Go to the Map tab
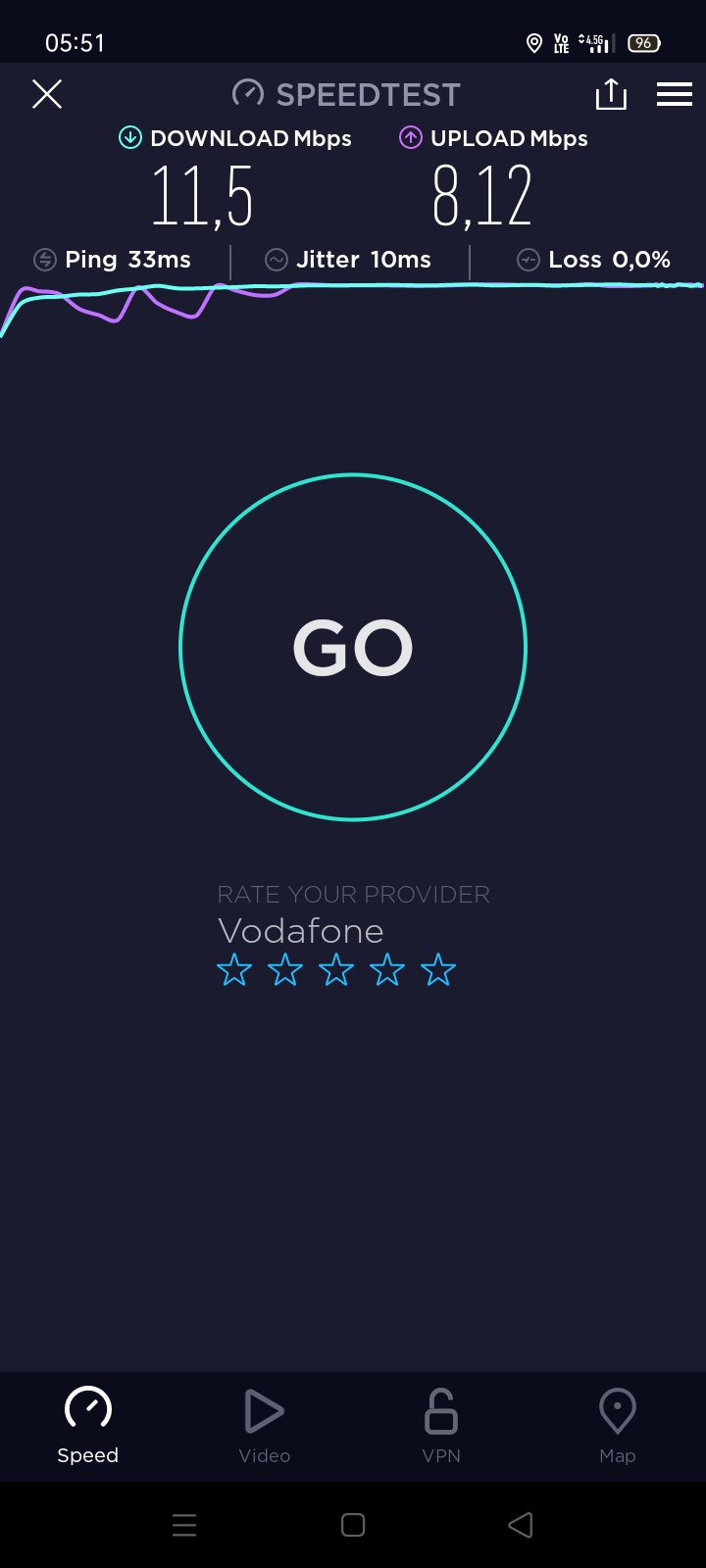This screenshot has height=1568, width=706. 618,1426
